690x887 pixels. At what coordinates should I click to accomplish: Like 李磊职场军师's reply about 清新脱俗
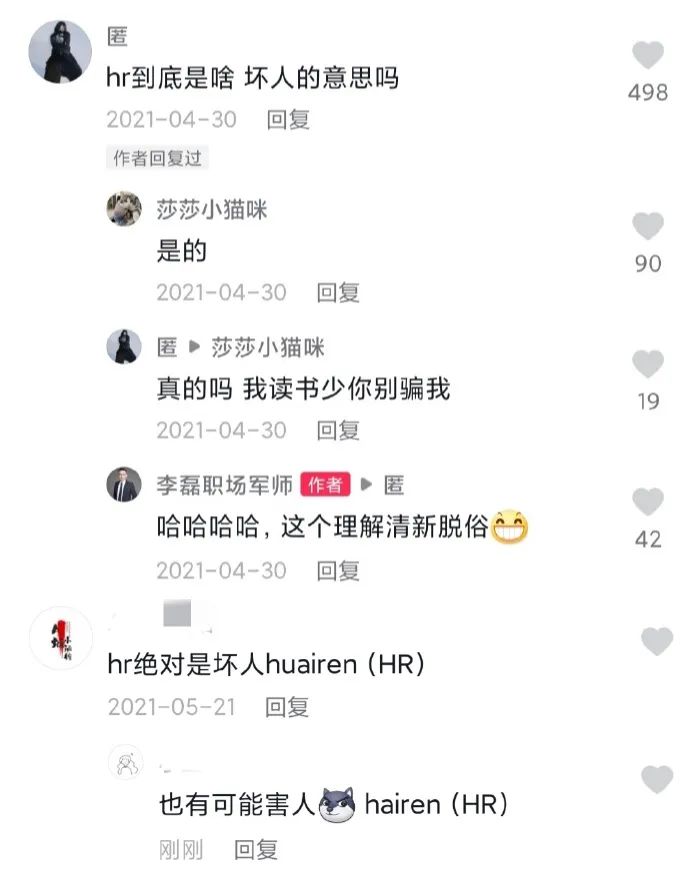click(648, 503)
